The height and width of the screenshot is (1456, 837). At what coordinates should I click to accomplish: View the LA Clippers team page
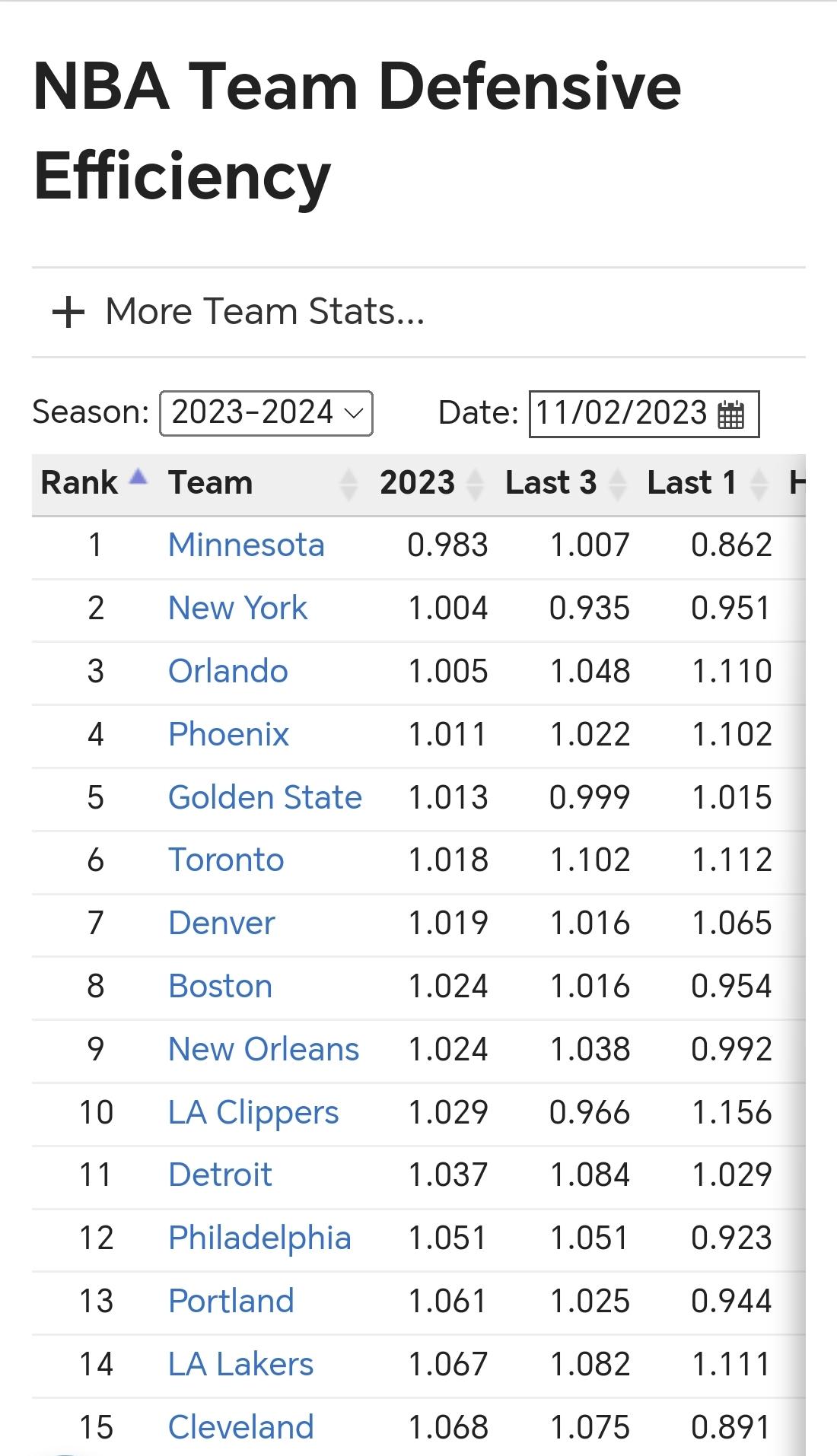coord(253,1112)
